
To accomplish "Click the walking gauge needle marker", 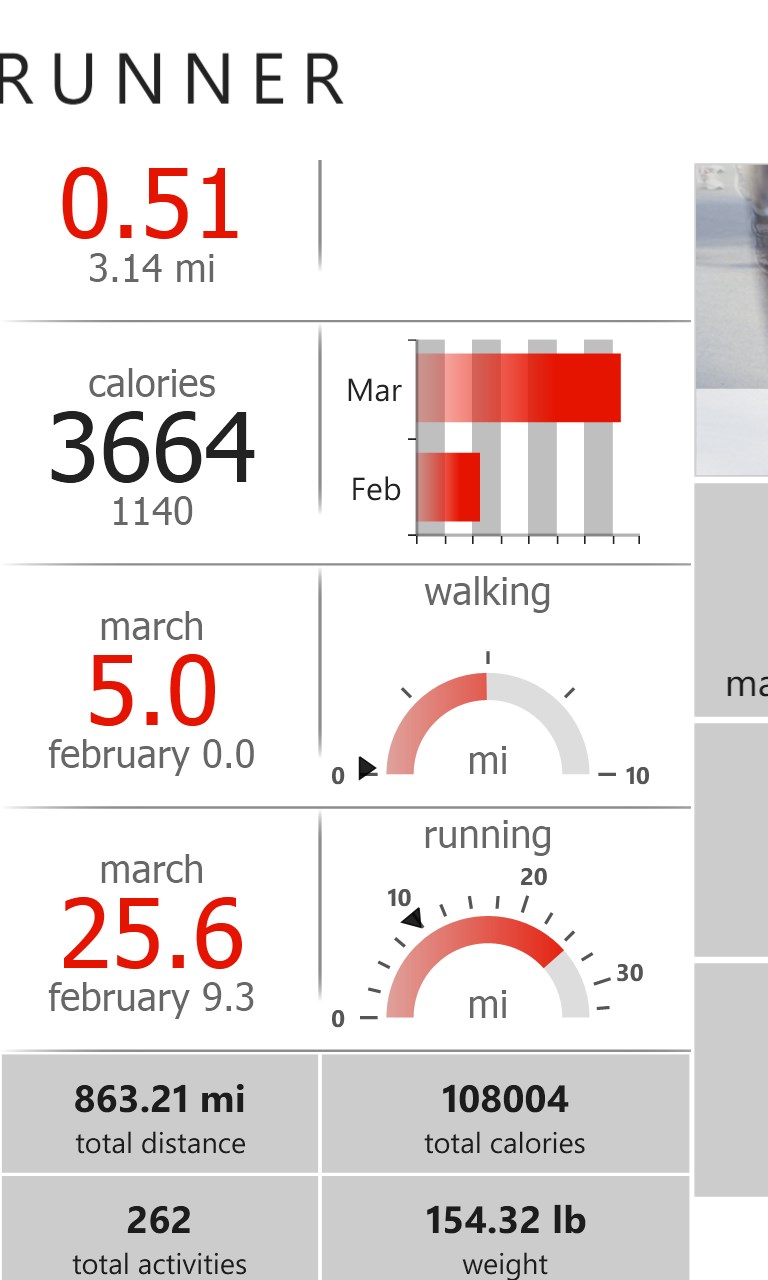I will [368, 768].
